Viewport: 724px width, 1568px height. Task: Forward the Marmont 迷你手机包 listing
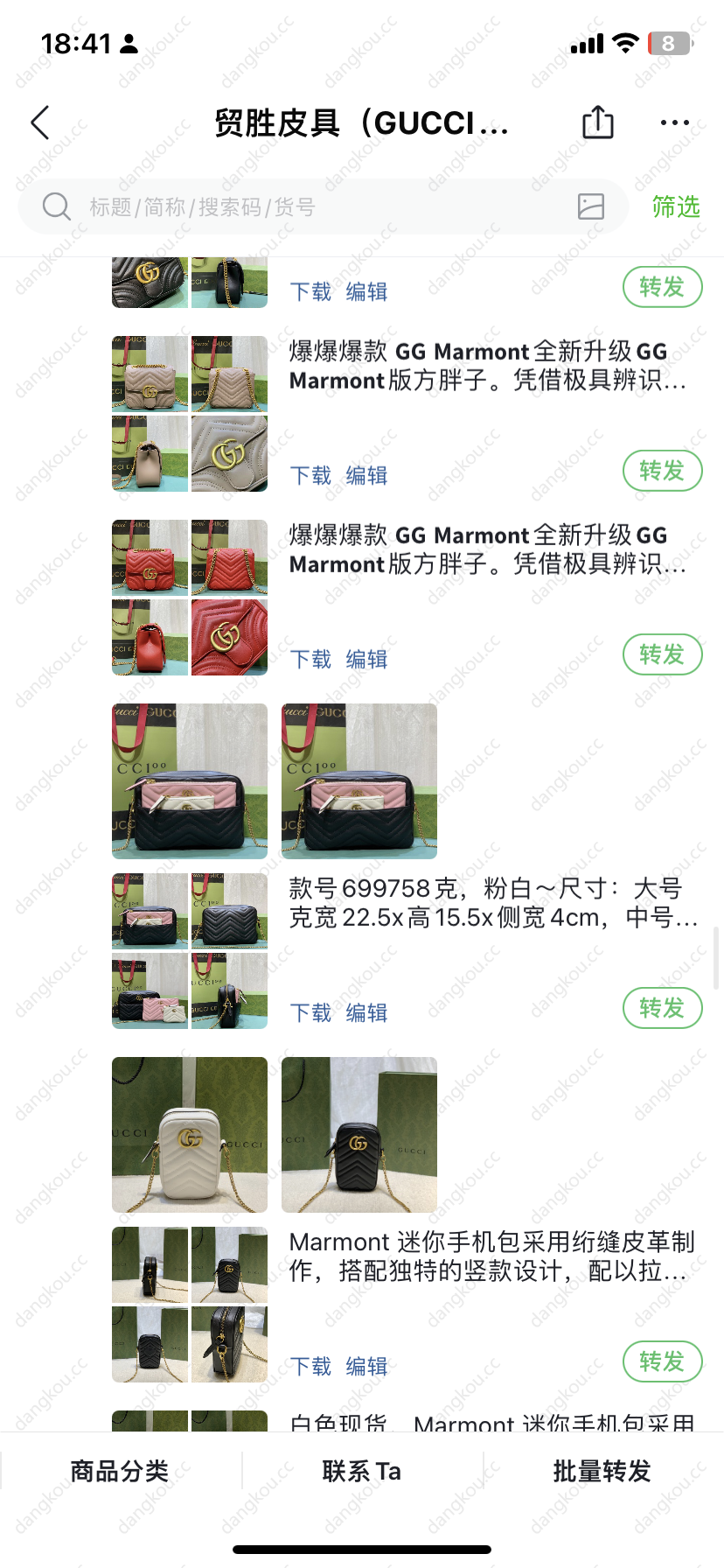coord(662,1361)
